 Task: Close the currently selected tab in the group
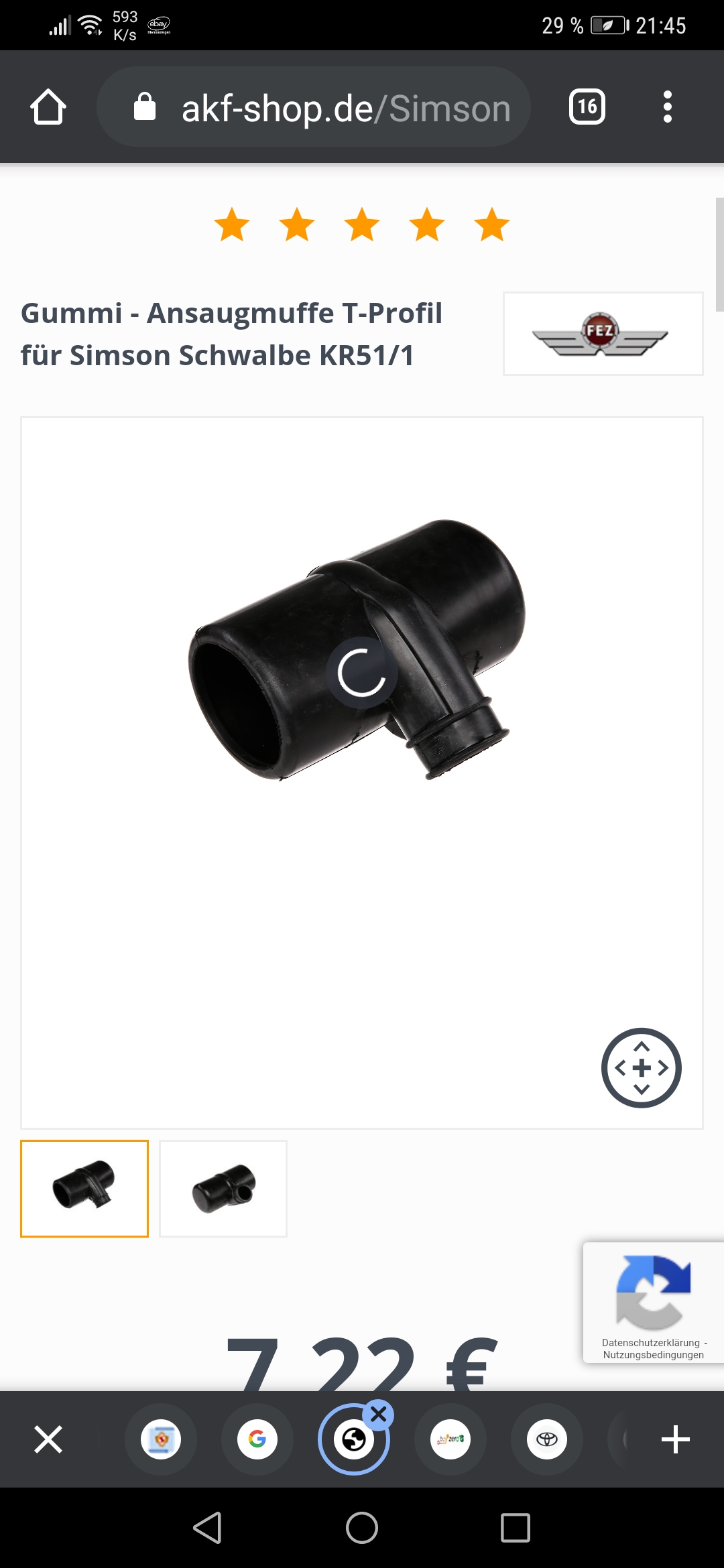379,1415
